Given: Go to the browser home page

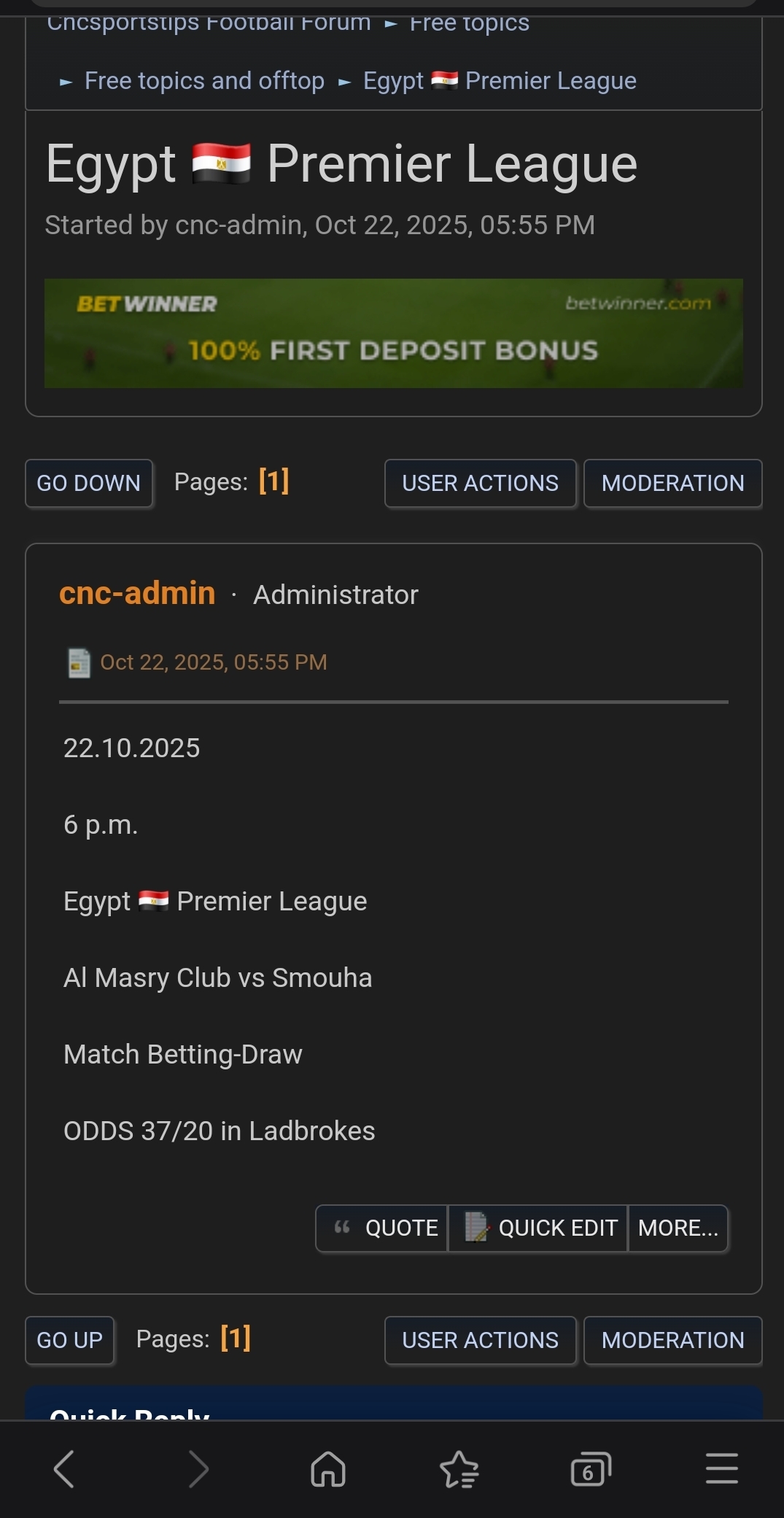Looking at the screenshot, I should point(328,1468).
